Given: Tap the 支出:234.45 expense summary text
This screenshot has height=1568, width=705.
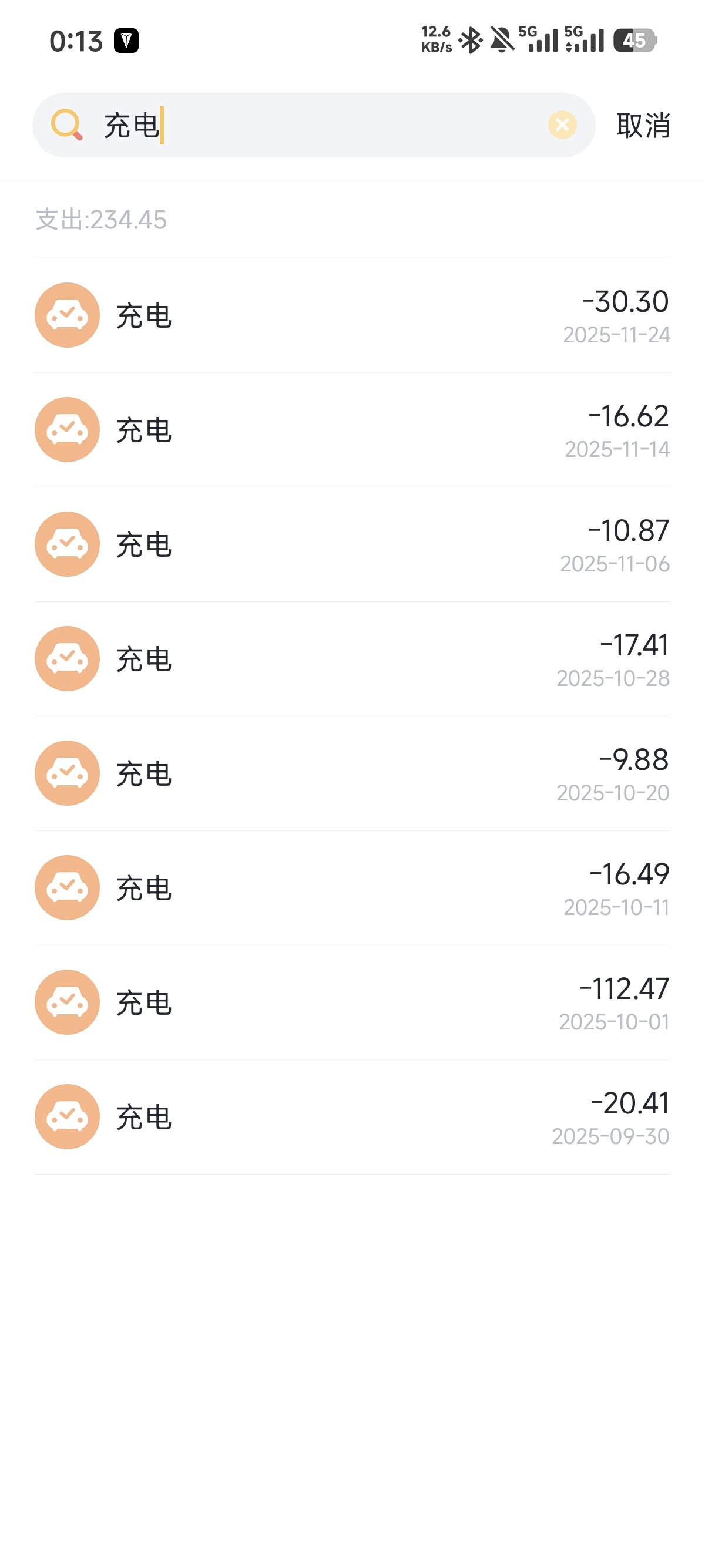Looking at the screenshot, I should pos(101,221).
